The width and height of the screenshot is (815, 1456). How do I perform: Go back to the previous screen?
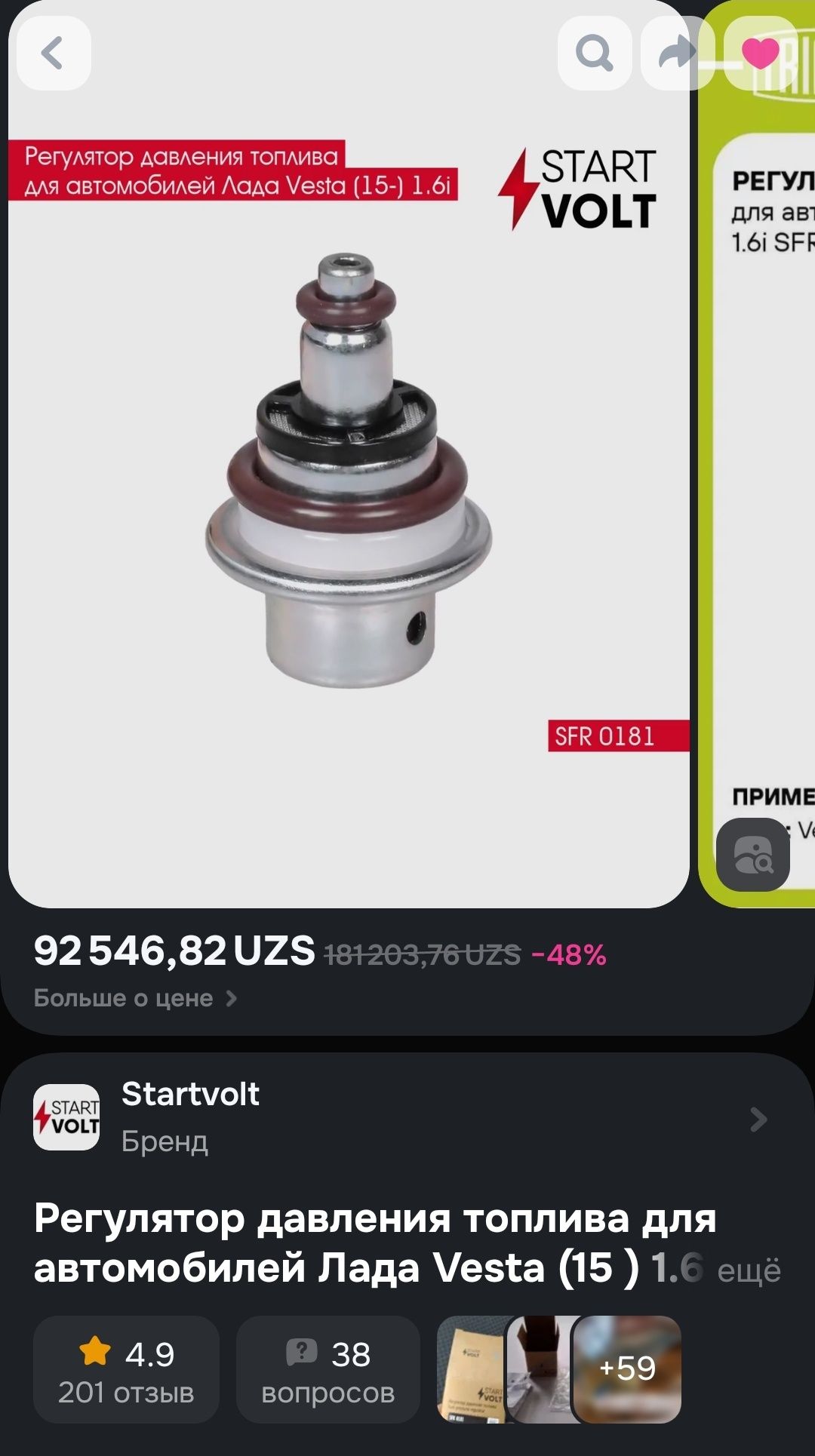53,54
